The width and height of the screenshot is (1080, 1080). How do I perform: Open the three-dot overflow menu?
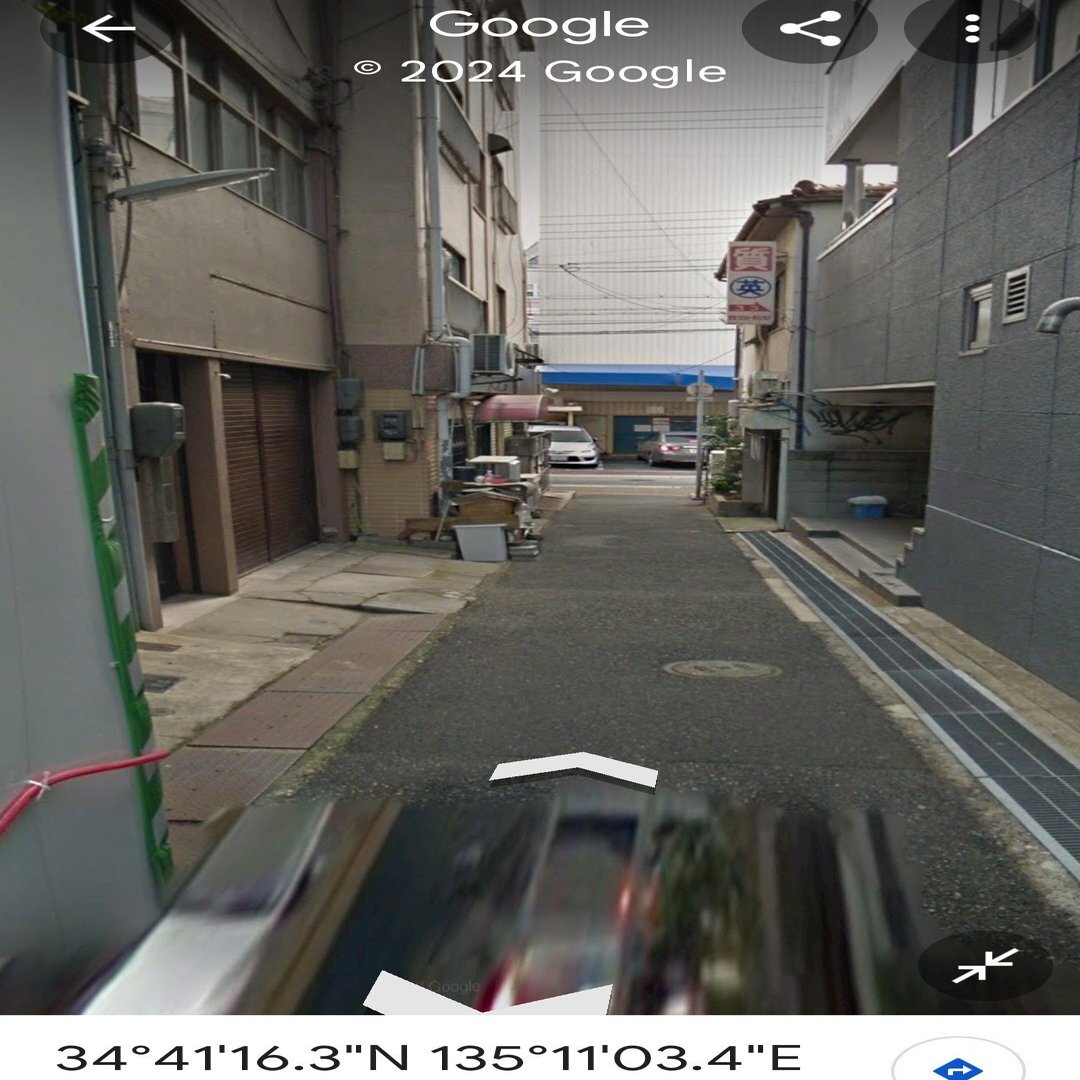click(x=971, y=29)
